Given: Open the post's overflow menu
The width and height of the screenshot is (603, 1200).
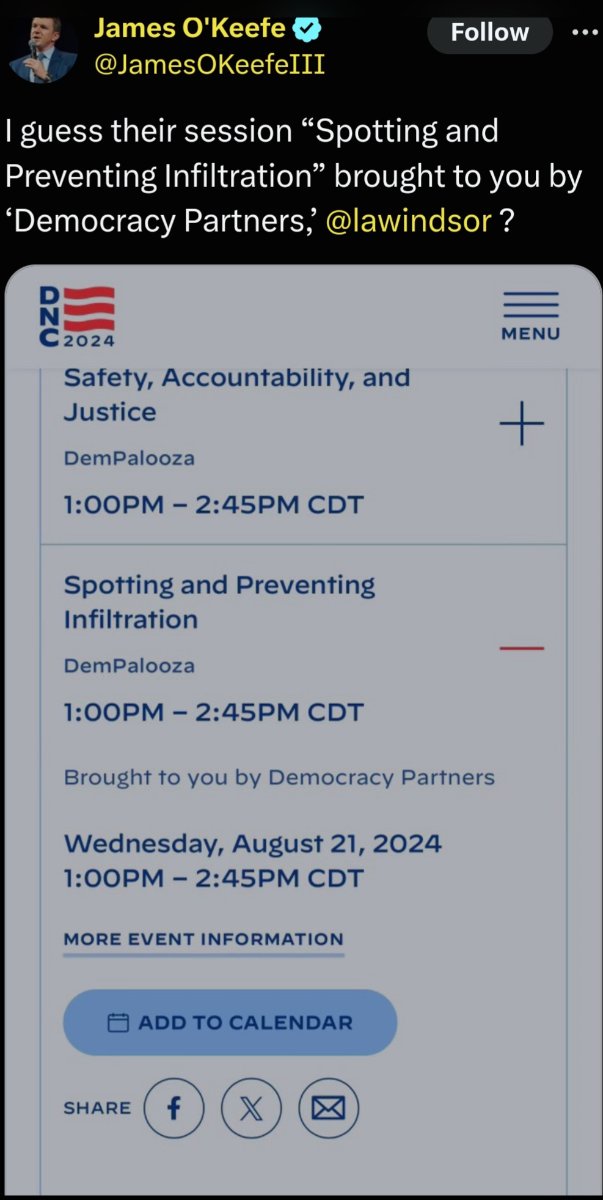Looking at the screenshot, I should [x=582, y=31].
